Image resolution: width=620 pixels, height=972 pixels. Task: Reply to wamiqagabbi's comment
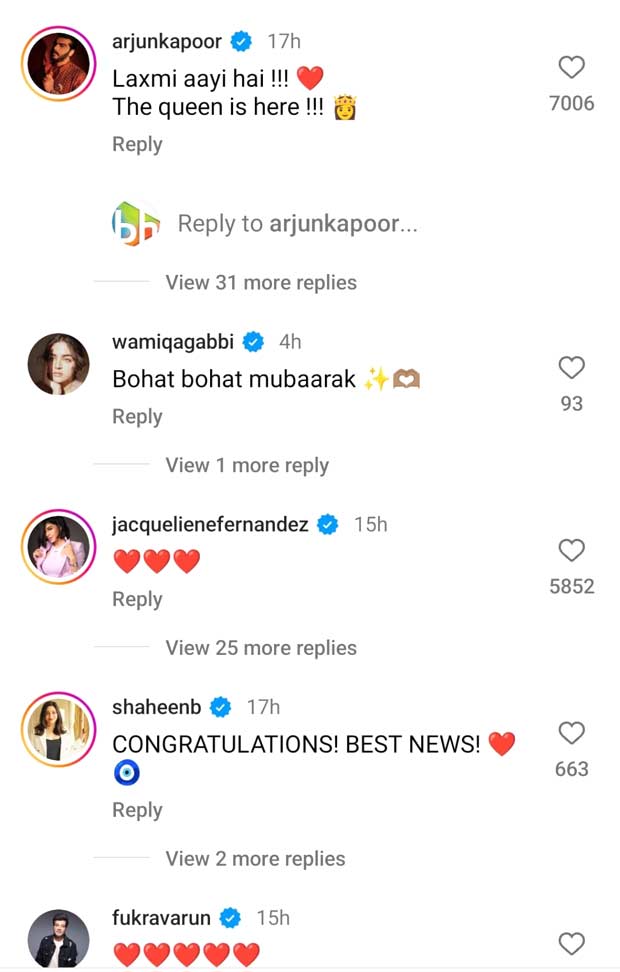click(x=137, y=417)
